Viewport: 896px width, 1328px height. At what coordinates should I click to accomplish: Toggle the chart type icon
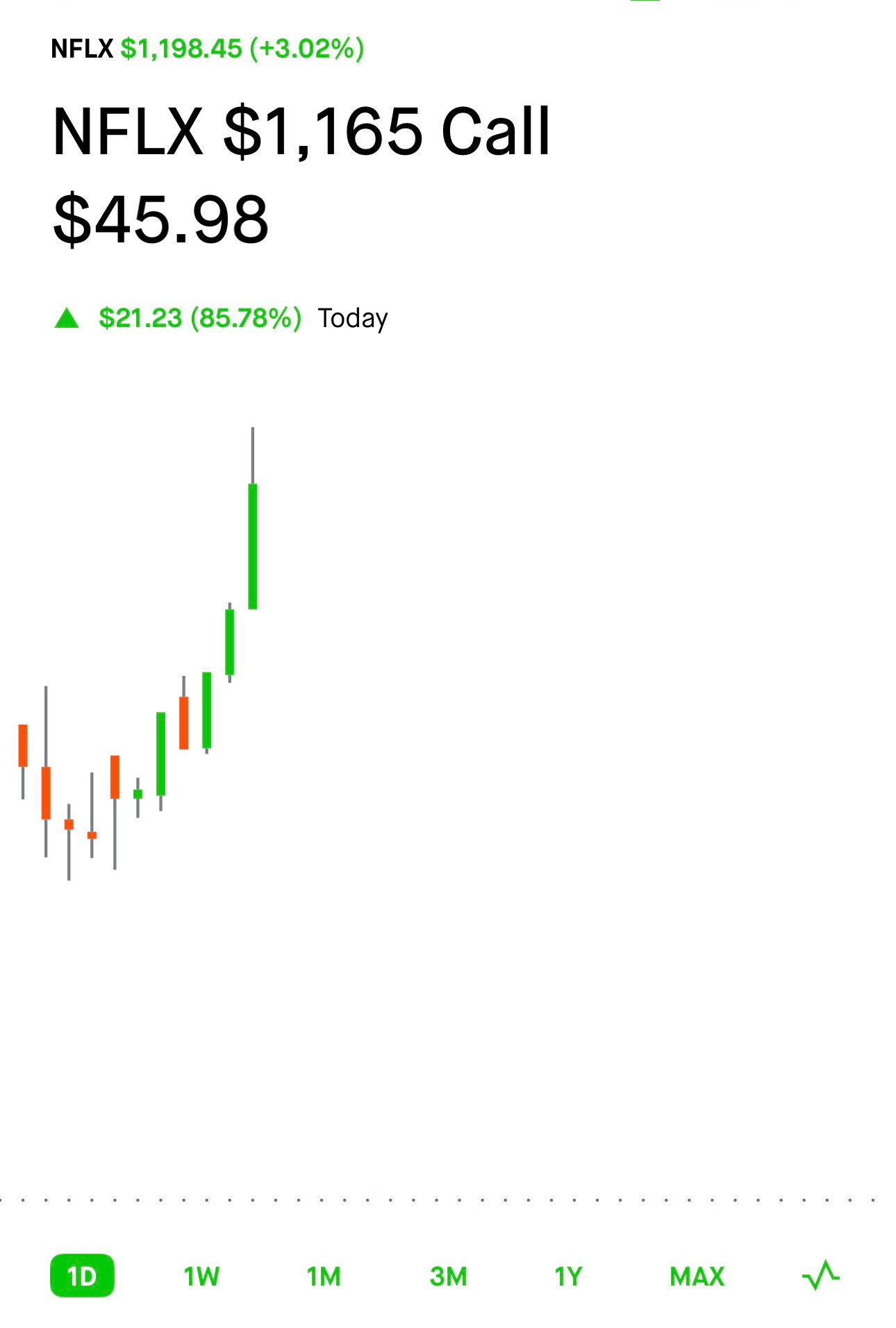(820, 1275)
